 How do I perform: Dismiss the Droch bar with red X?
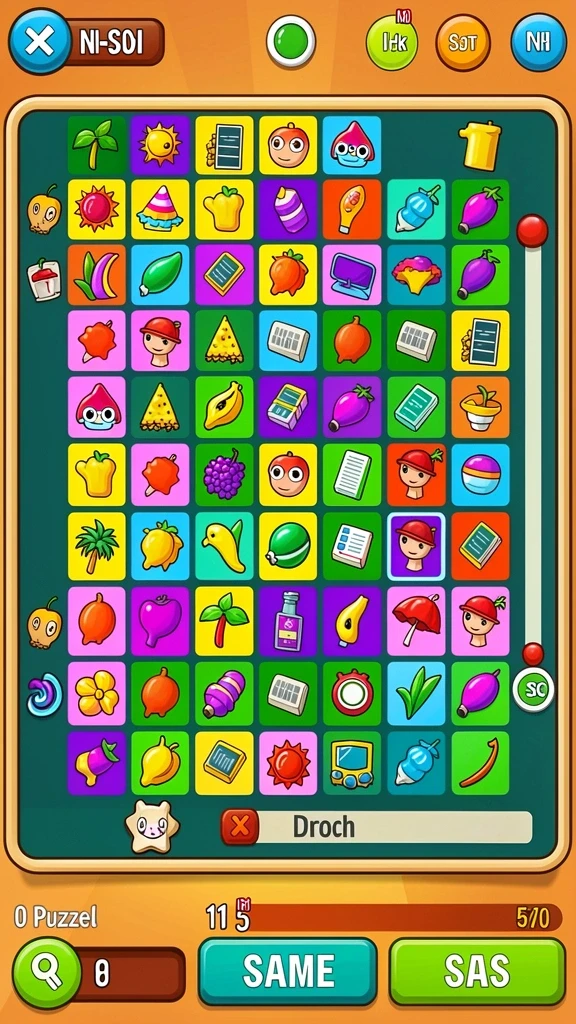pyautogui.click(x=240, y=827)
